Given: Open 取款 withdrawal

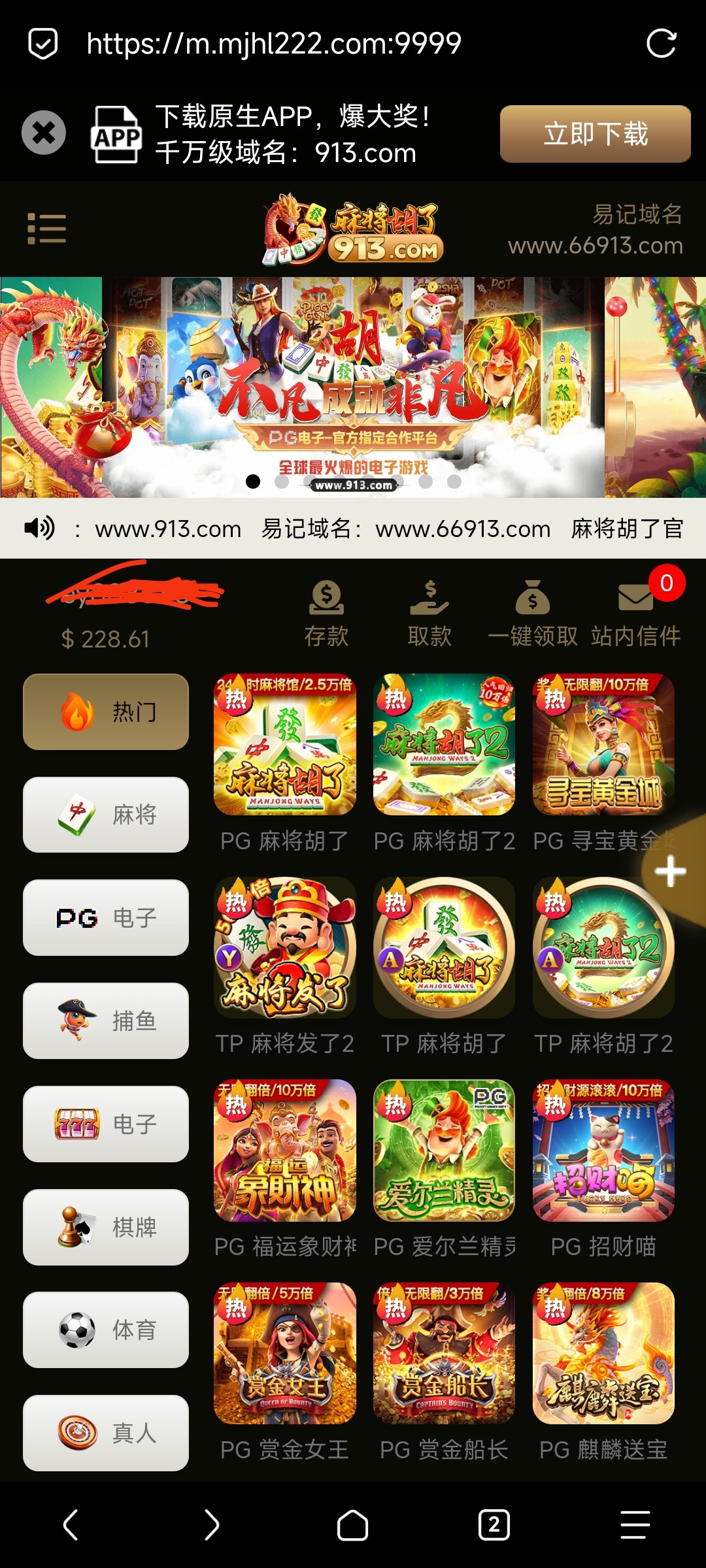Looking at the screenshot, I should (x=429, y=614).
